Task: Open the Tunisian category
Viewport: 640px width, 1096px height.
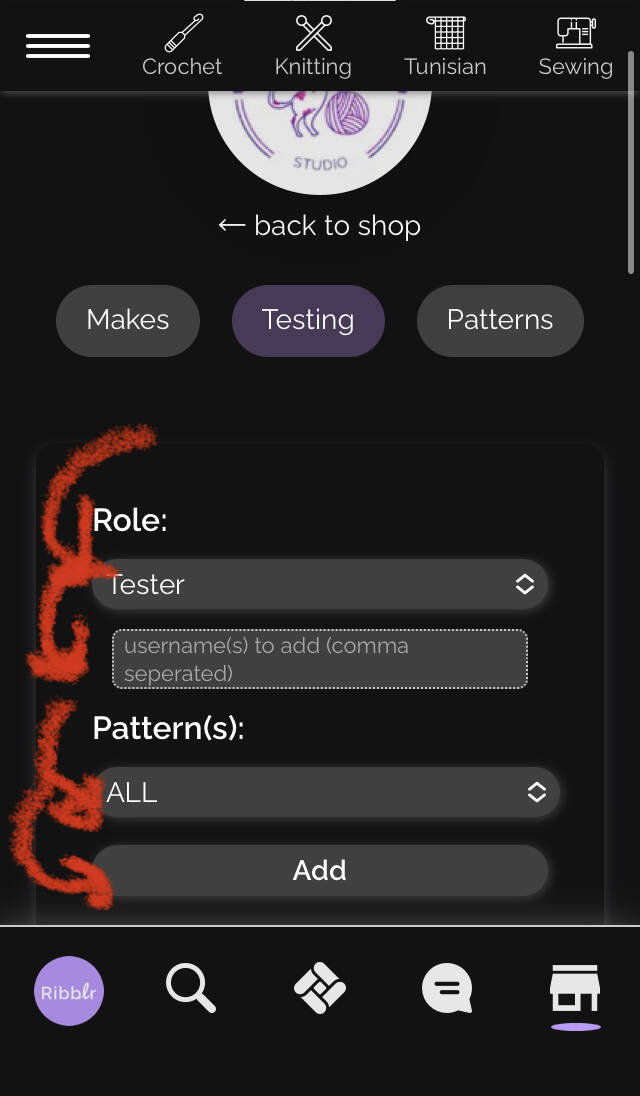Action: coord(445,45)
